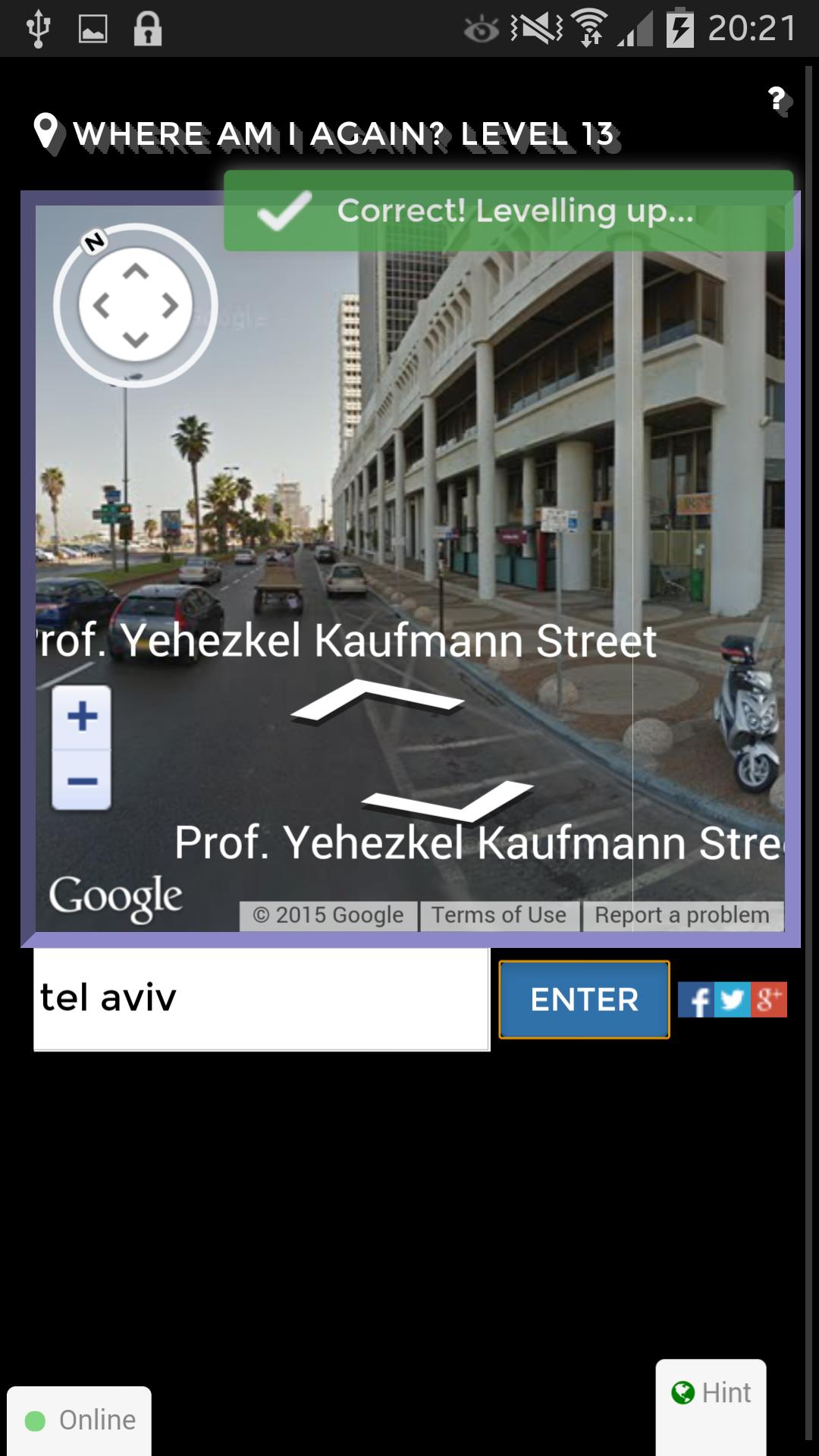Move forward along Prof. Yehezkel Kaufmann Street

pyautogui.click(x=377, y=699)
